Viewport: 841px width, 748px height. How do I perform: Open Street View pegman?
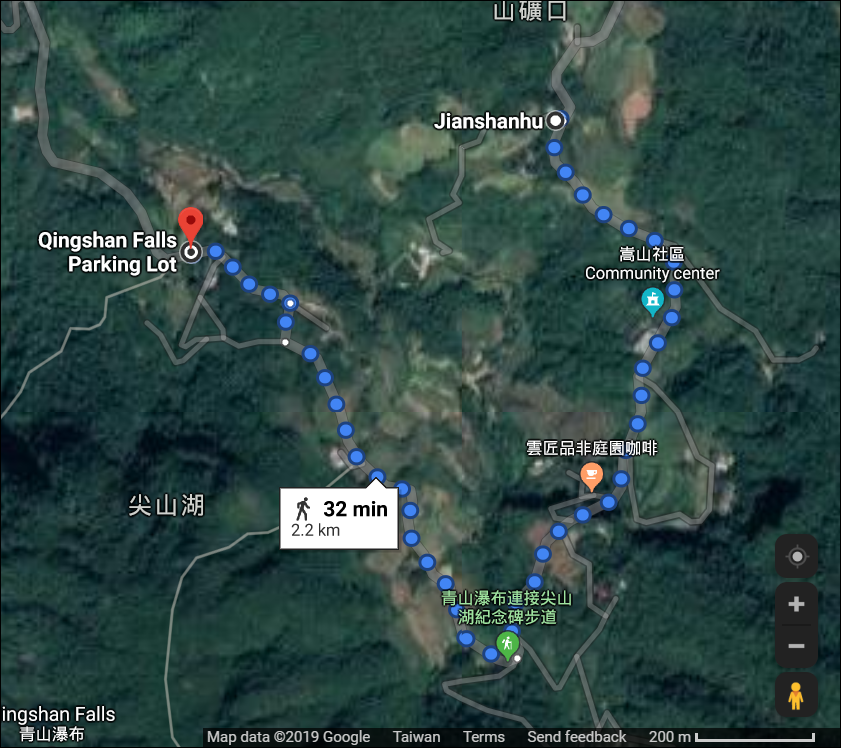[796, 695]
